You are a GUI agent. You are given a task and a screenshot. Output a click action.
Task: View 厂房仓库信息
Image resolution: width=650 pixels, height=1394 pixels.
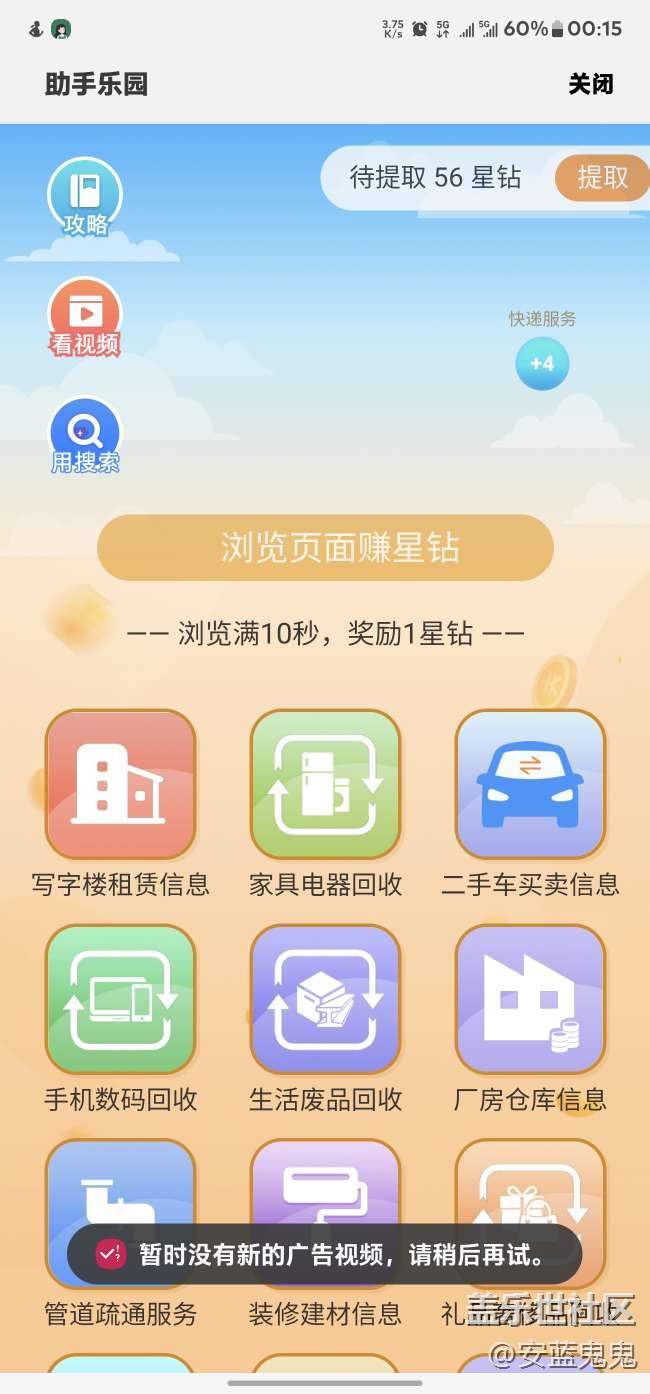click(x=530, y=1000)
